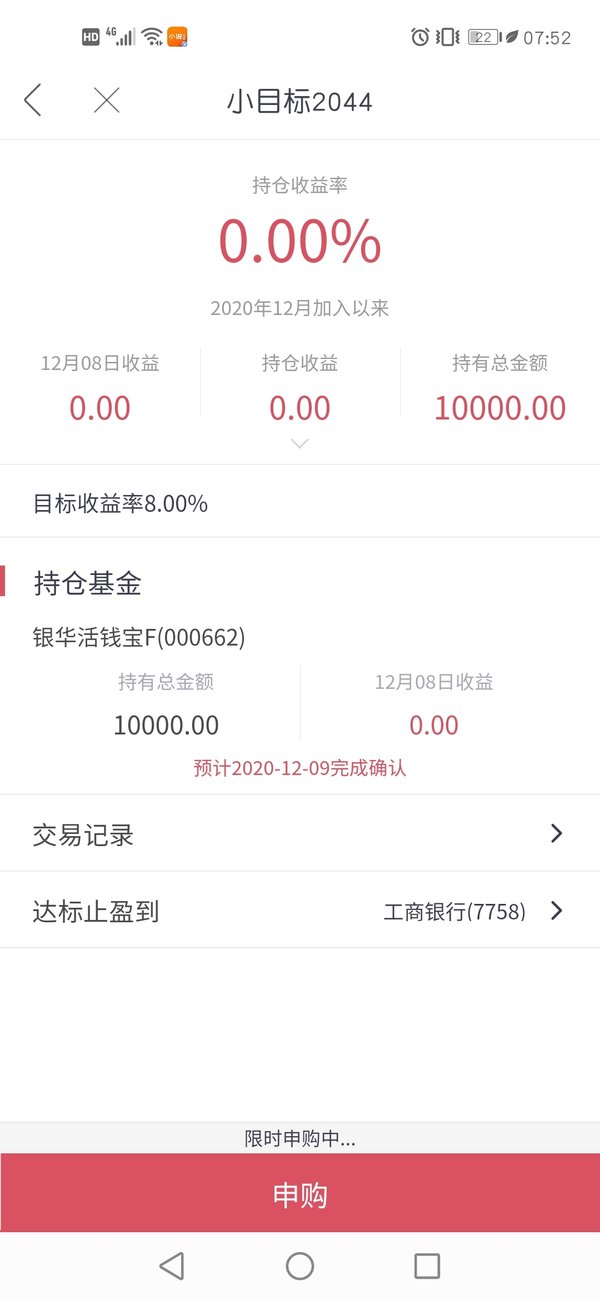
Task: Open recent apps from the navigation bar
Action: [427, 1266]
